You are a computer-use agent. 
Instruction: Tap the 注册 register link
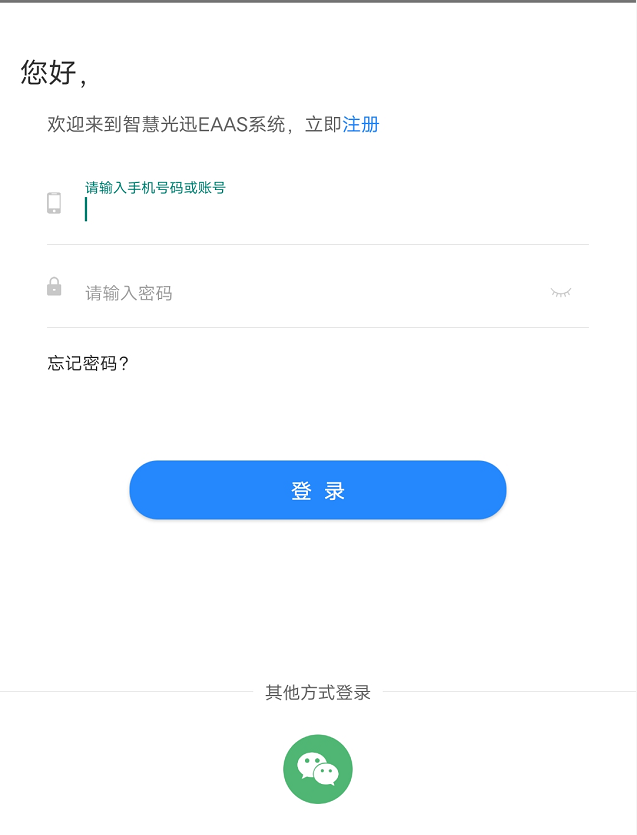click(x=361, y=125)
